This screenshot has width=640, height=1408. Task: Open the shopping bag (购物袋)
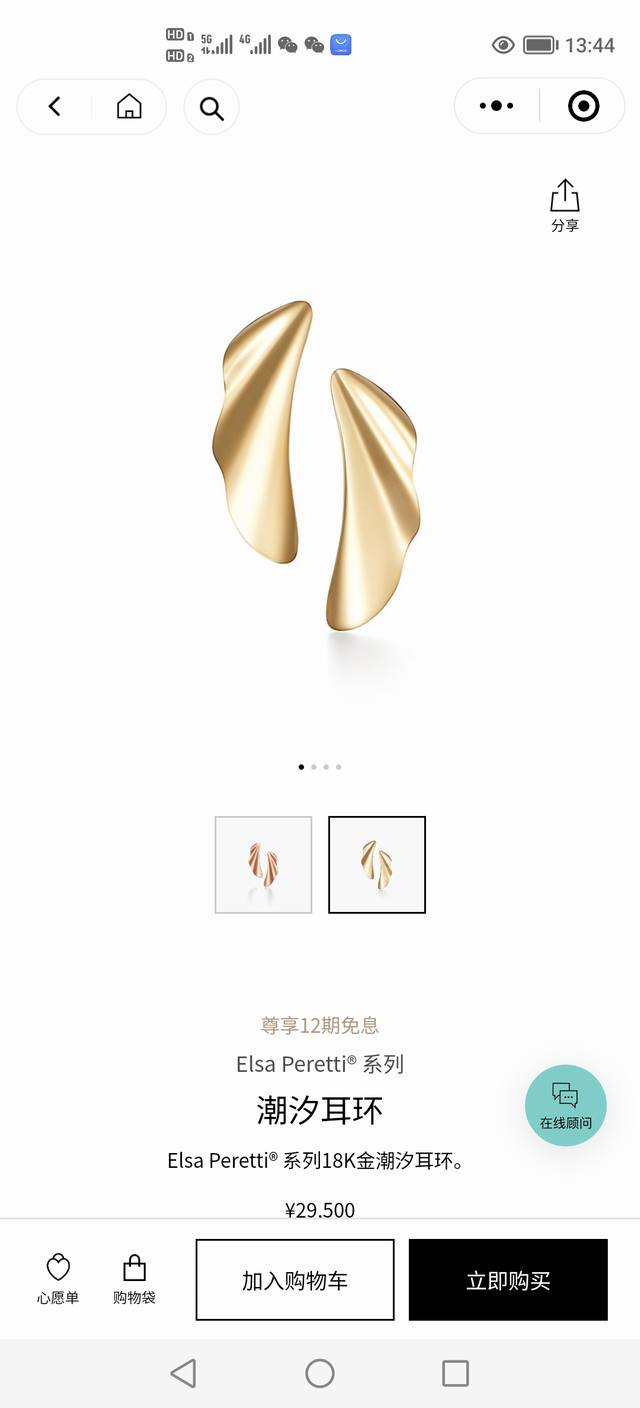click(x=134, y=1279)
